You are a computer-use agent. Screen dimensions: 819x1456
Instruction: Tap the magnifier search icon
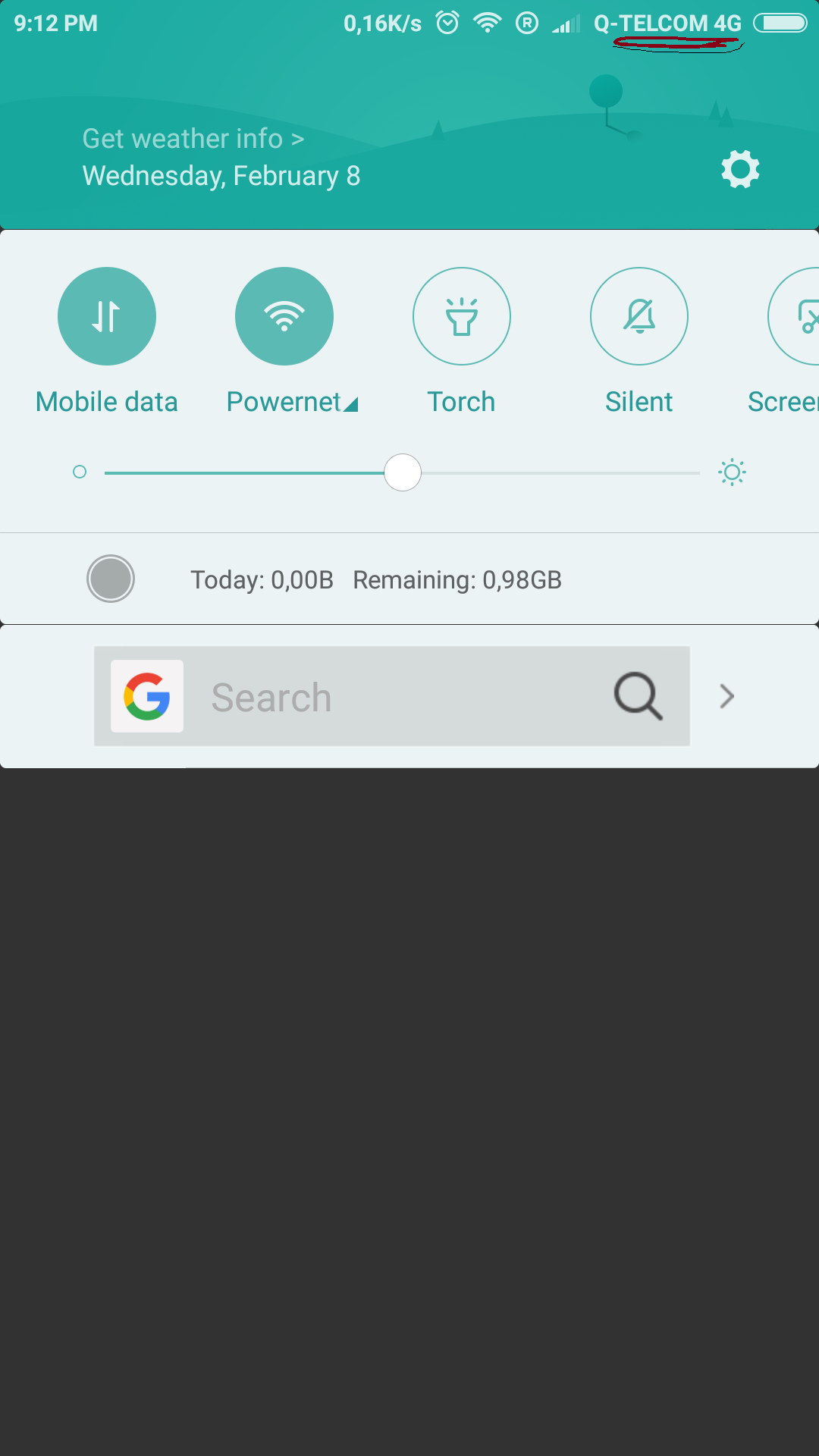click(x=639, y=696)
